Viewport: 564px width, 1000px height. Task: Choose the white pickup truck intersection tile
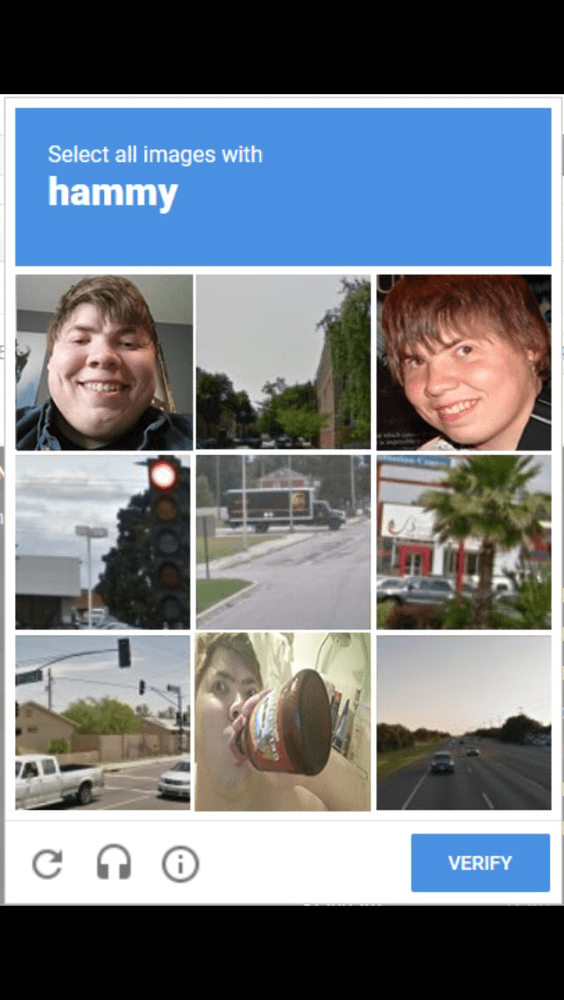[103, 722]
